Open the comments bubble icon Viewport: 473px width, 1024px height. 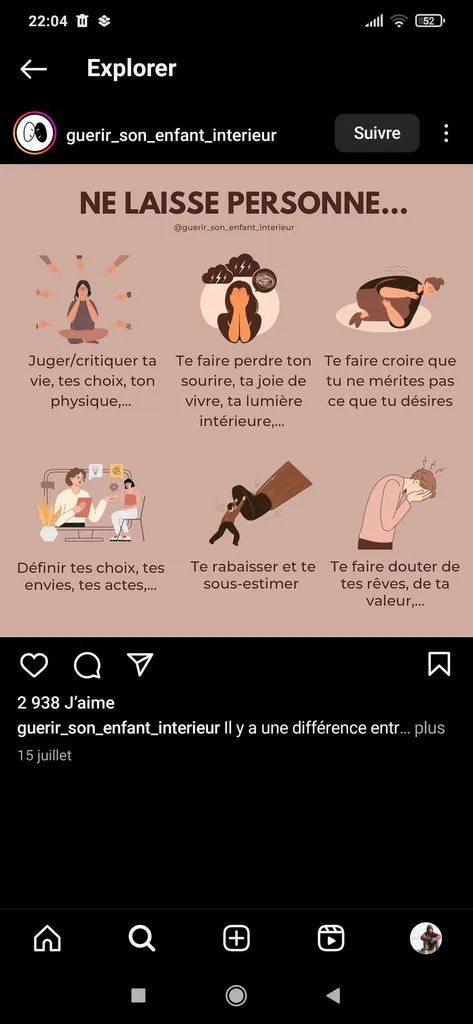pyautogui.click(x=87, y=665)
